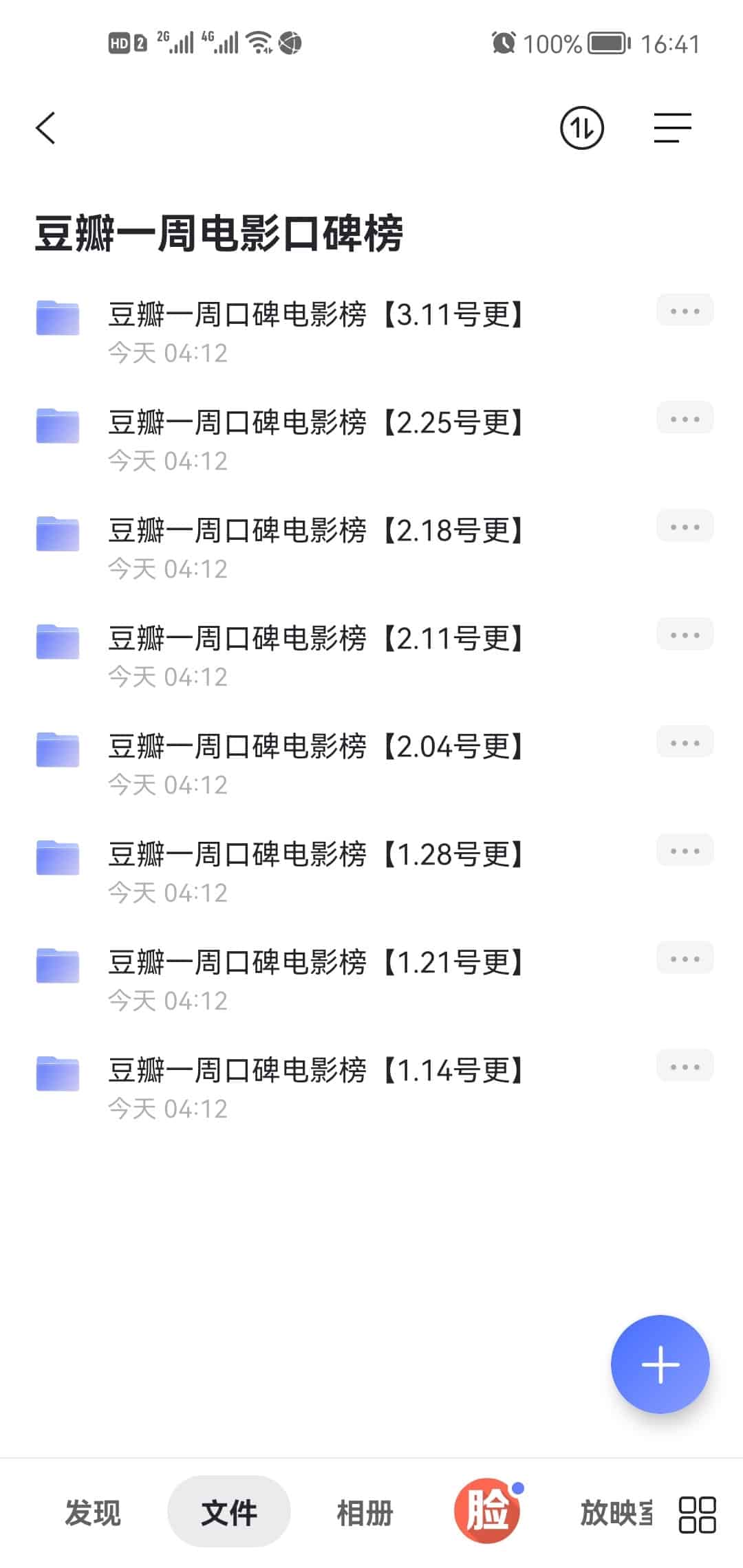
Task: Switch to the 相册 tab
Action: [x=365, y=1512]
